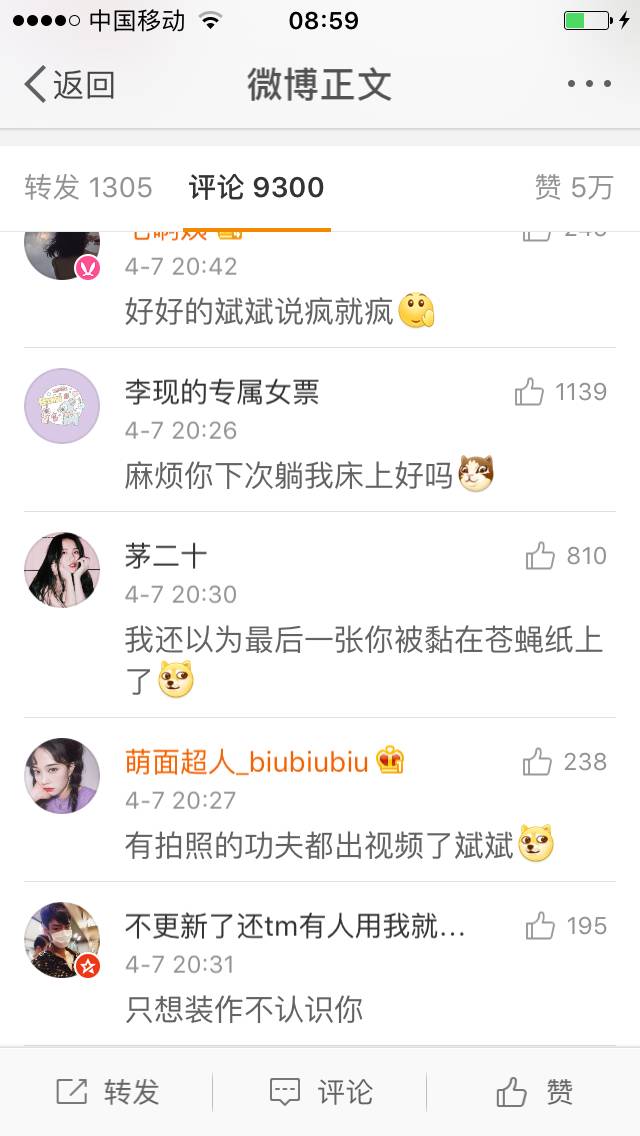Like the post with bottom 赞 button
Screen dimensions: 640x1136
click(535, 1092)
